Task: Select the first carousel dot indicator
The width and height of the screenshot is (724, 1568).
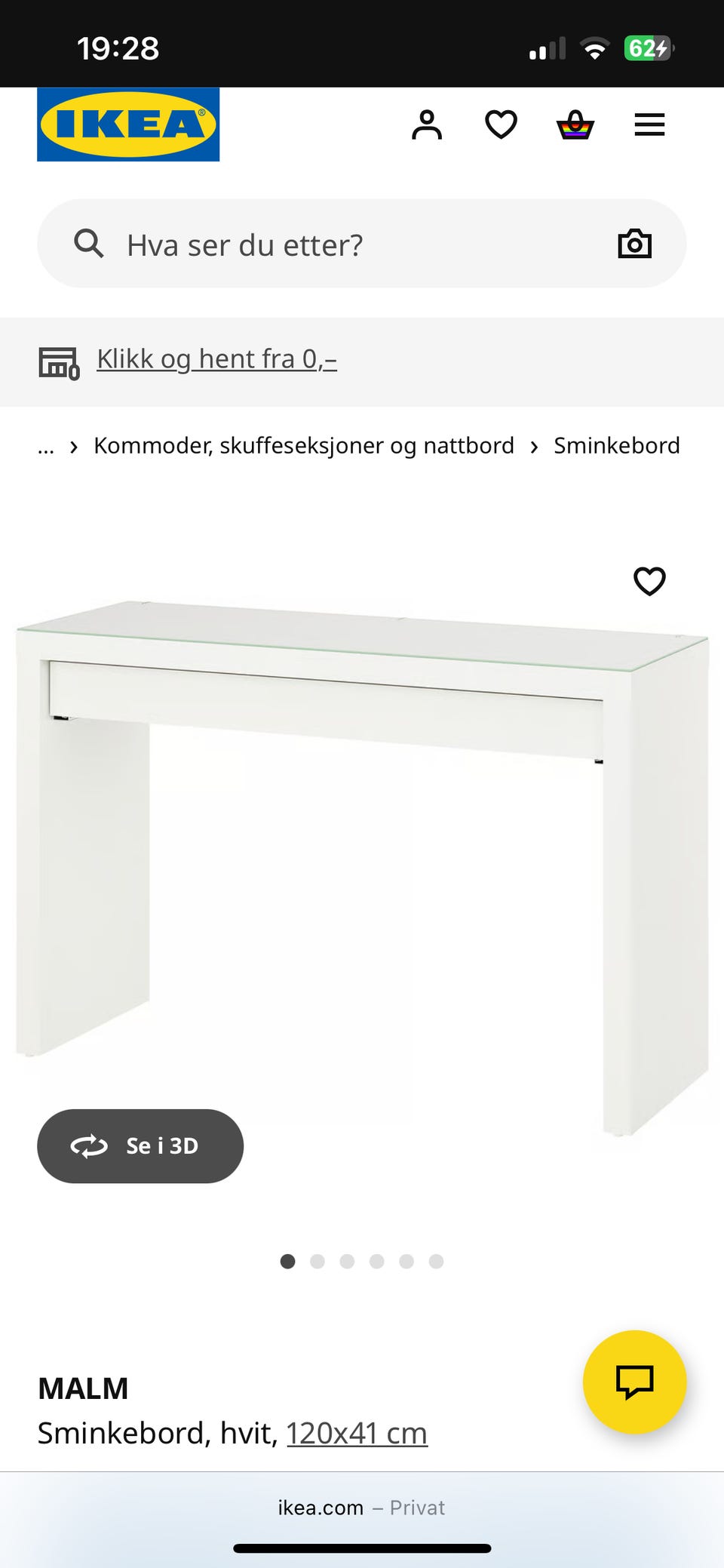Action: coord(288,1261)
